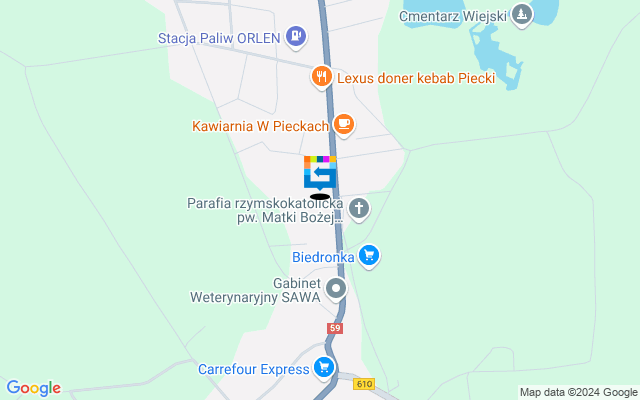Select the Carrefour Express store pin

tap(323, 368)
